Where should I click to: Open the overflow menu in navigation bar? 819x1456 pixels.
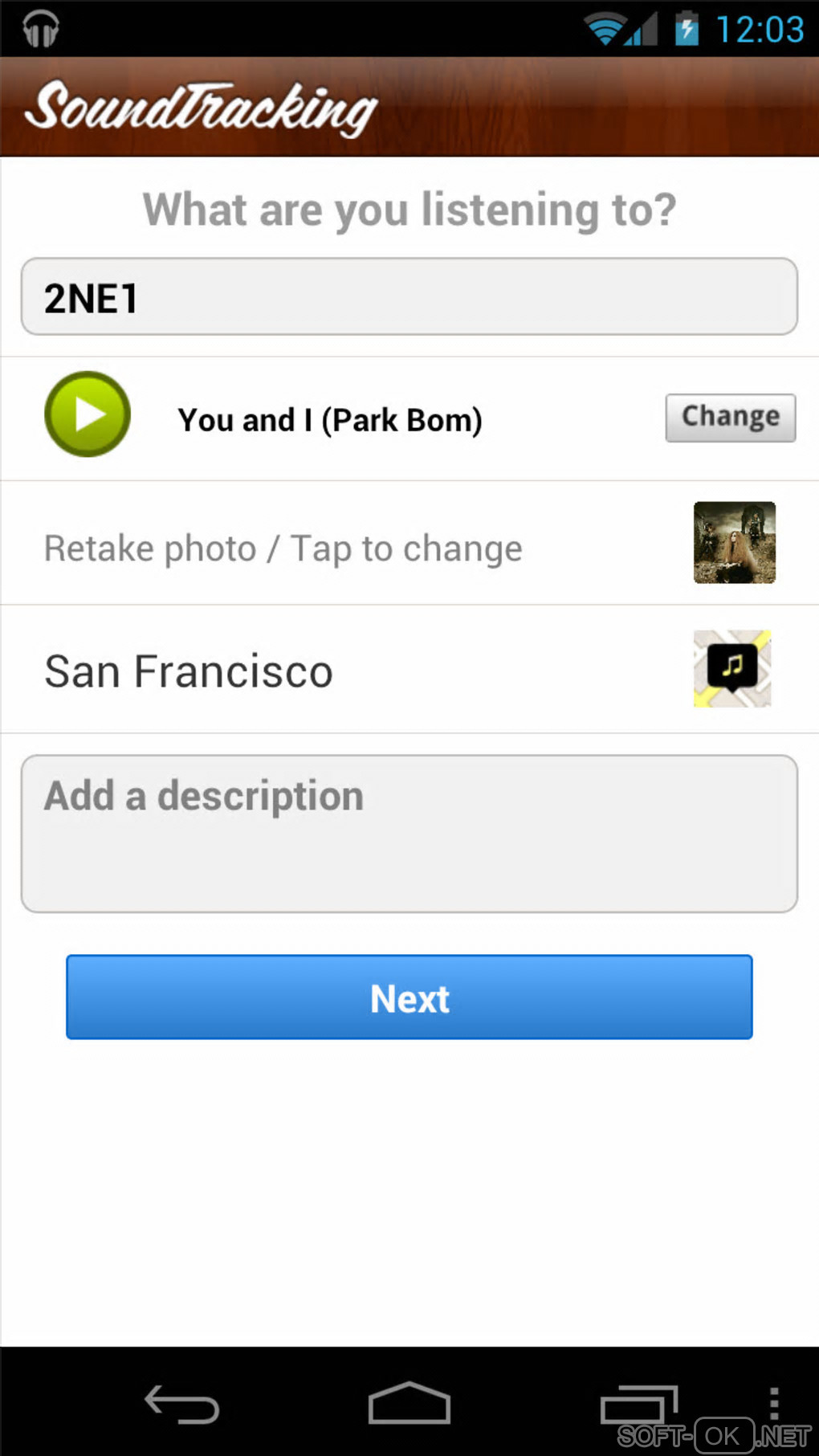coord(773,1403)
